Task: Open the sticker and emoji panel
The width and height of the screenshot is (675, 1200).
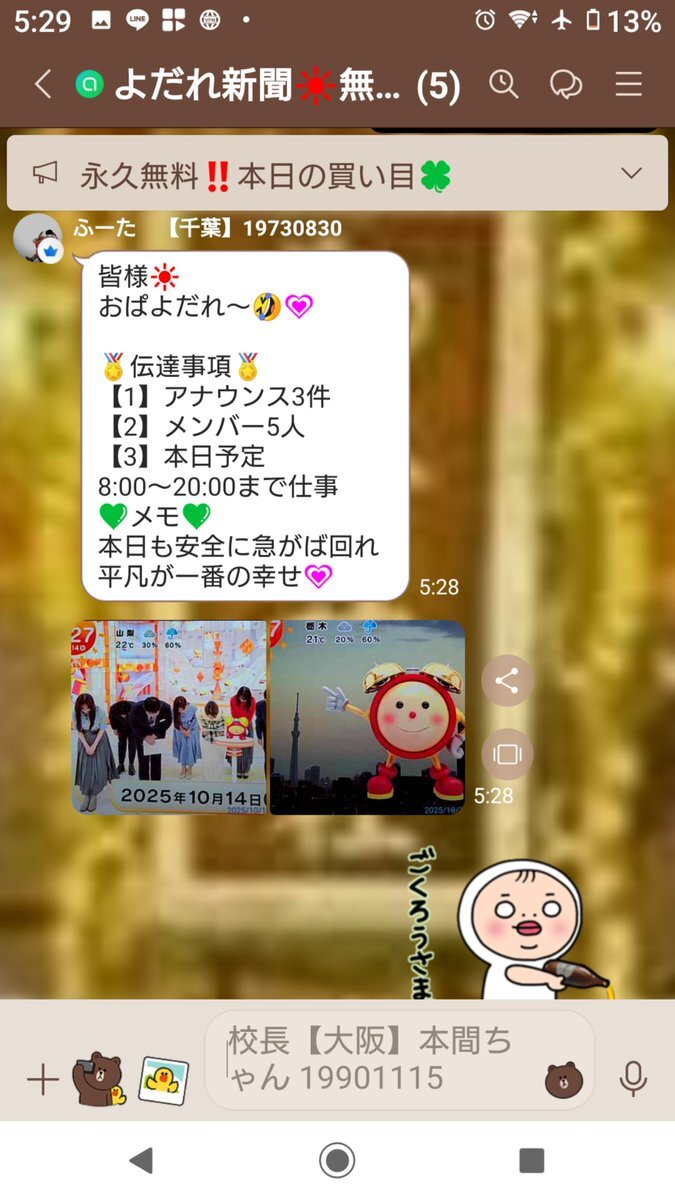Action: click(564, 1080)
